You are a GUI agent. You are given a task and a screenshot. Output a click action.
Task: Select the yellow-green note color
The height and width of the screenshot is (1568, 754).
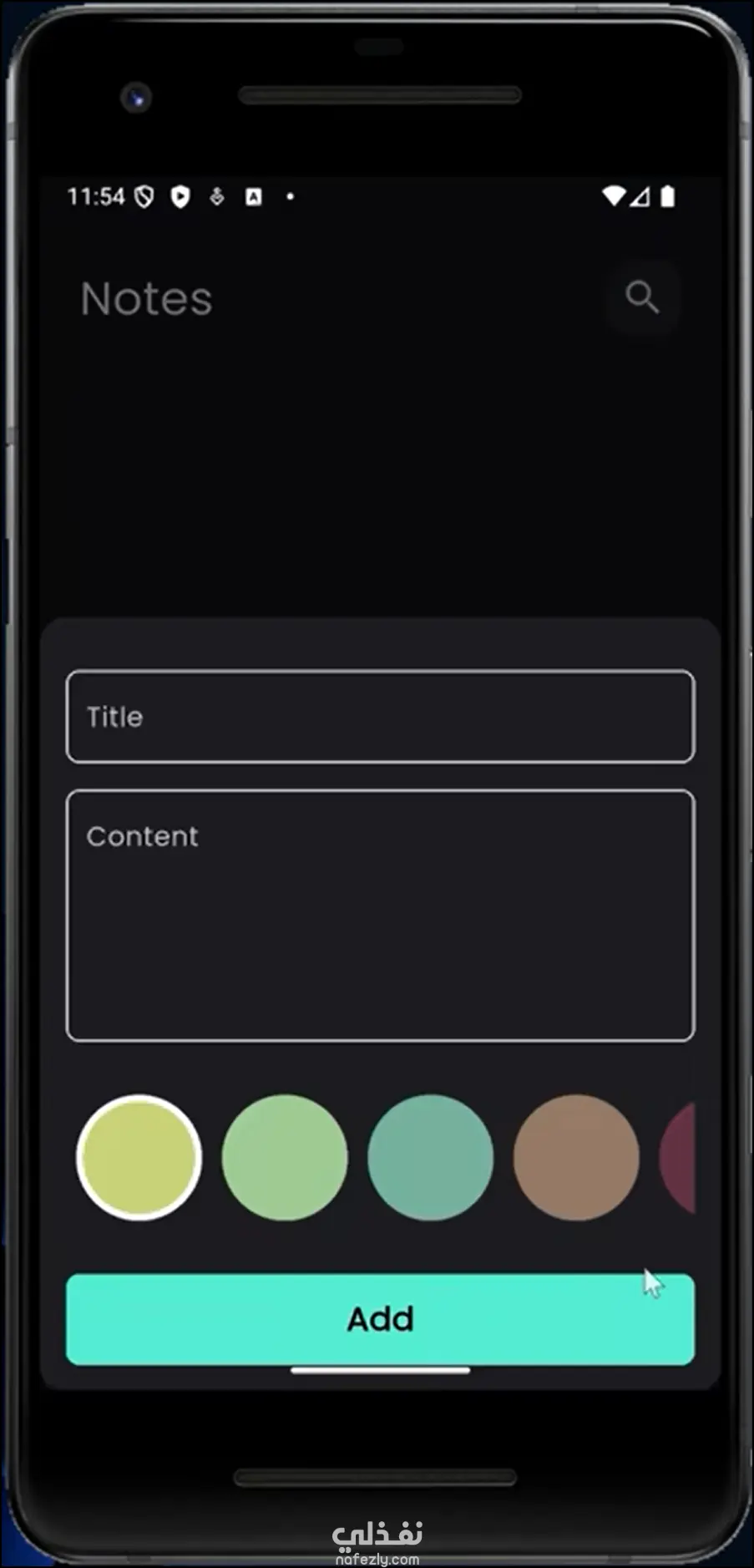(x=139, y=1158)
